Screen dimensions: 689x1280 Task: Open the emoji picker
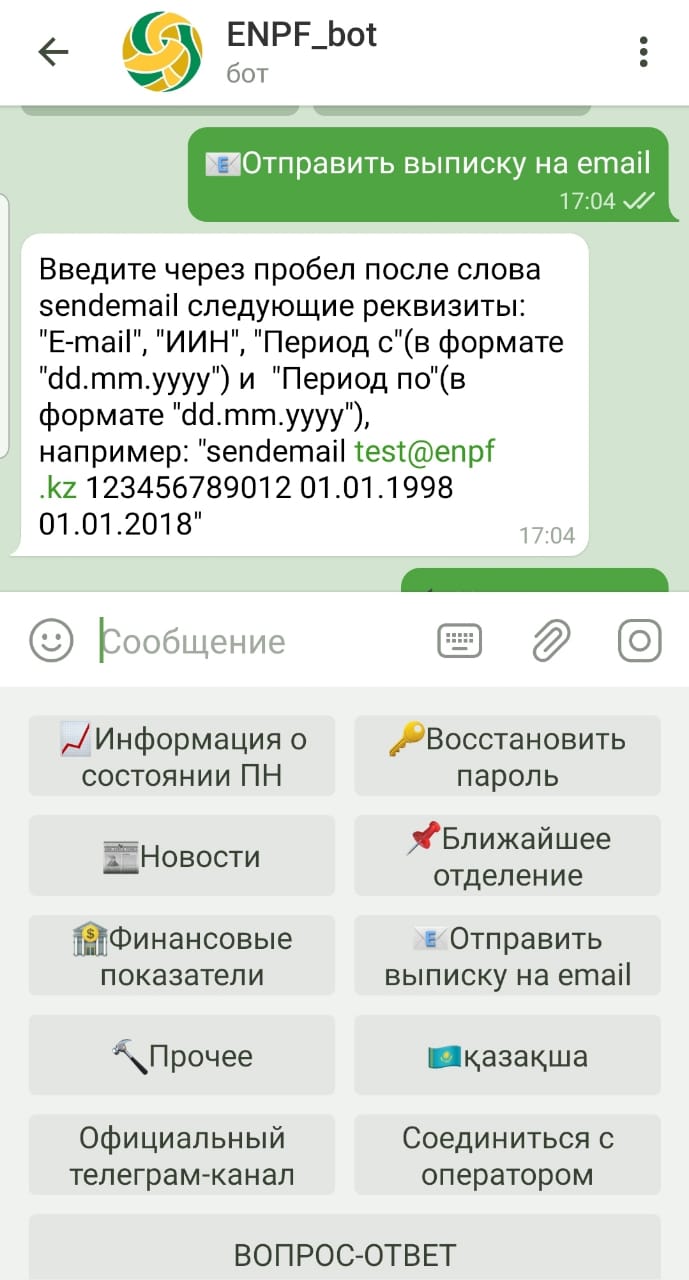(x=51, y=641)
